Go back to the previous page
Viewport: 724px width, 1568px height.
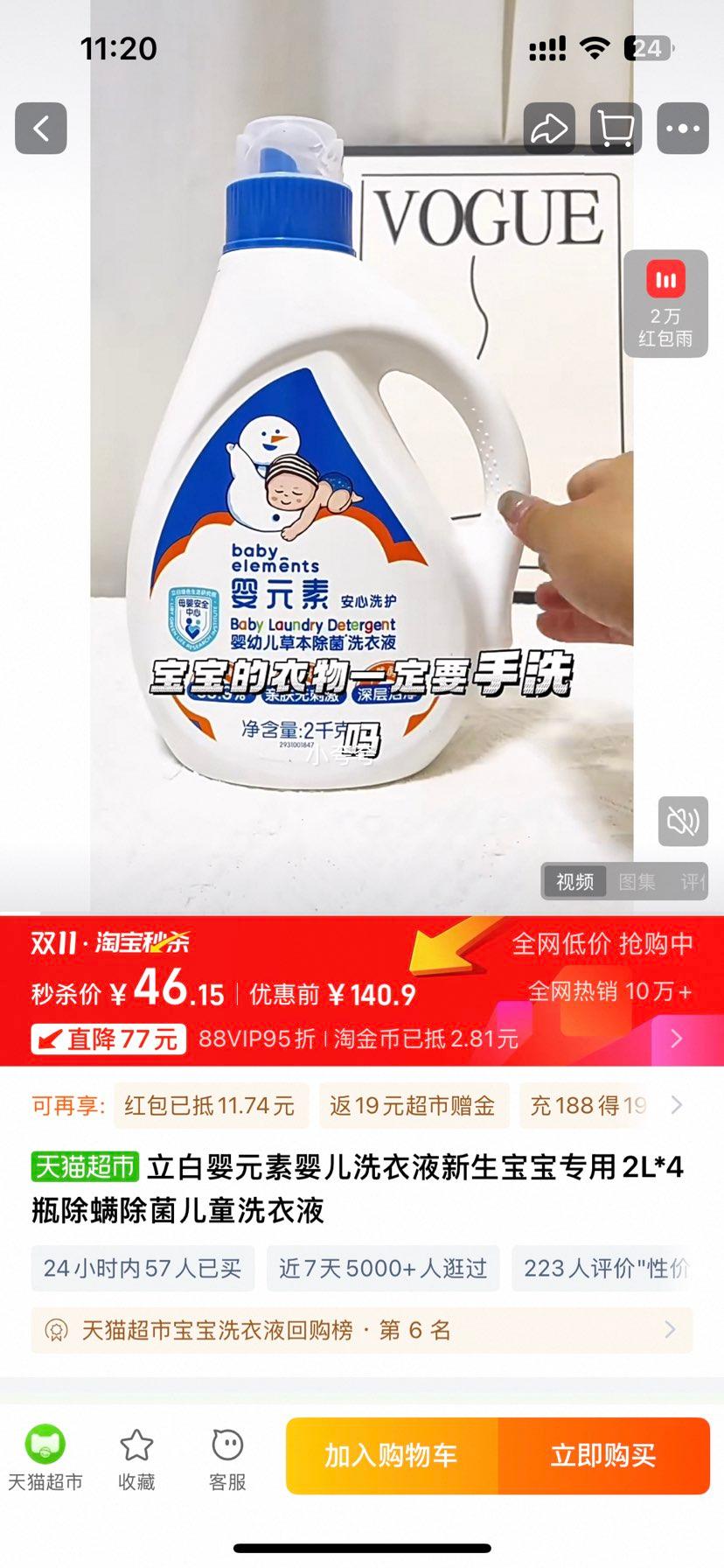click(41, 129)
